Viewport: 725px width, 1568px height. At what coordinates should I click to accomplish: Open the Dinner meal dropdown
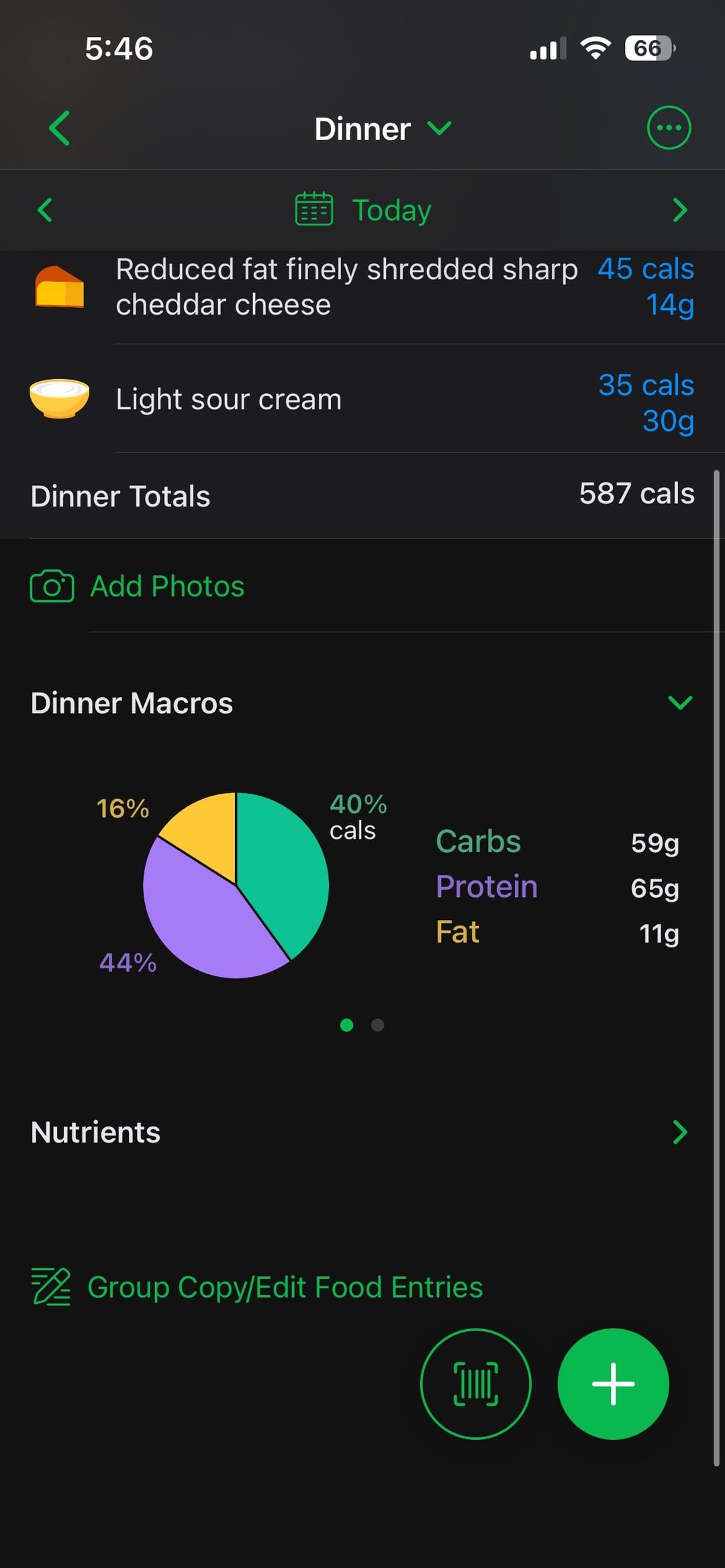click(382, 129)
